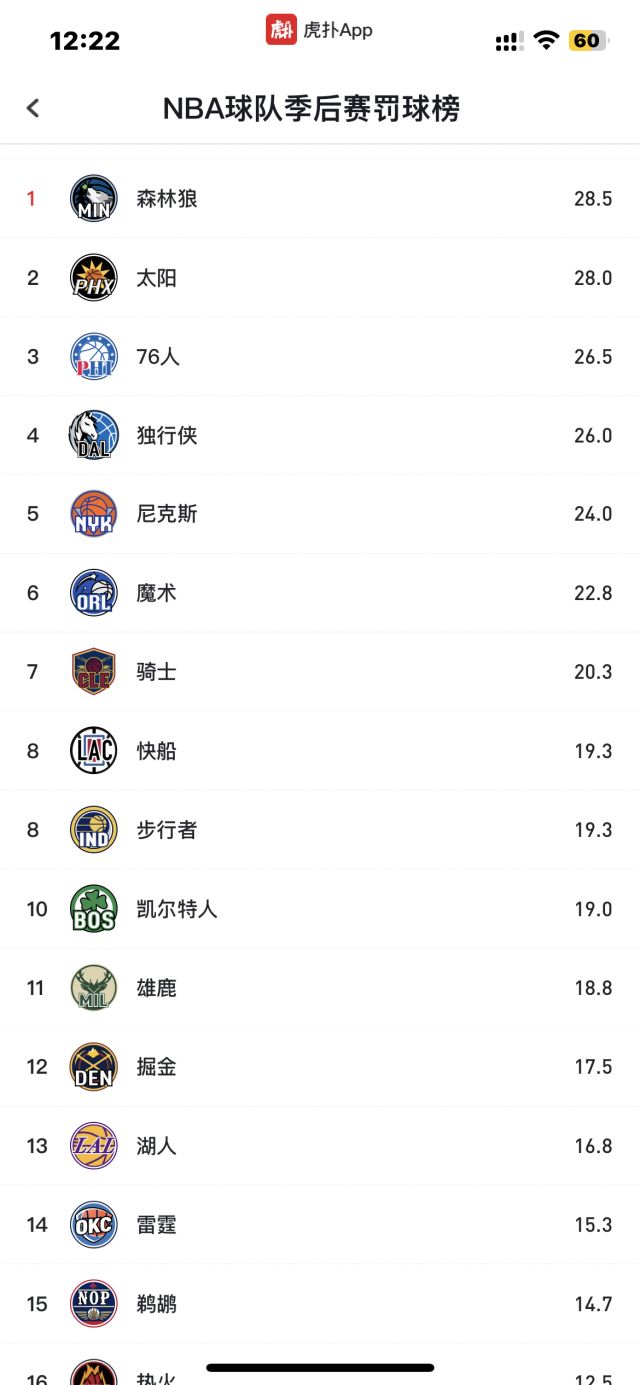The height and width of the screenshot is (1385, 640).
Task: Open the 掘金 team row
Action: pos(320,1067)
